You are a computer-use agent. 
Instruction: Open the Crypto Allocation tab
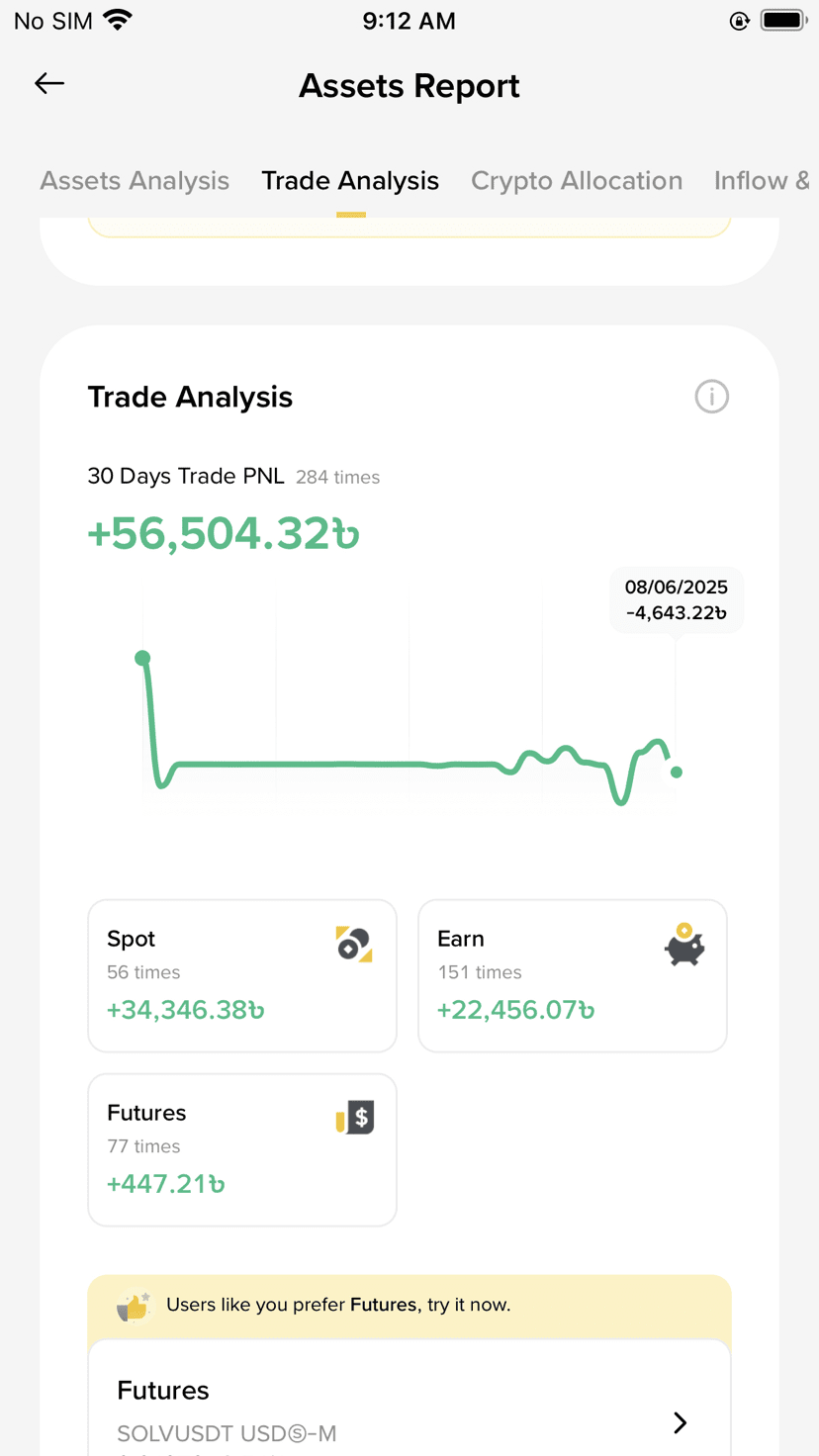click(x=577, y=181)
